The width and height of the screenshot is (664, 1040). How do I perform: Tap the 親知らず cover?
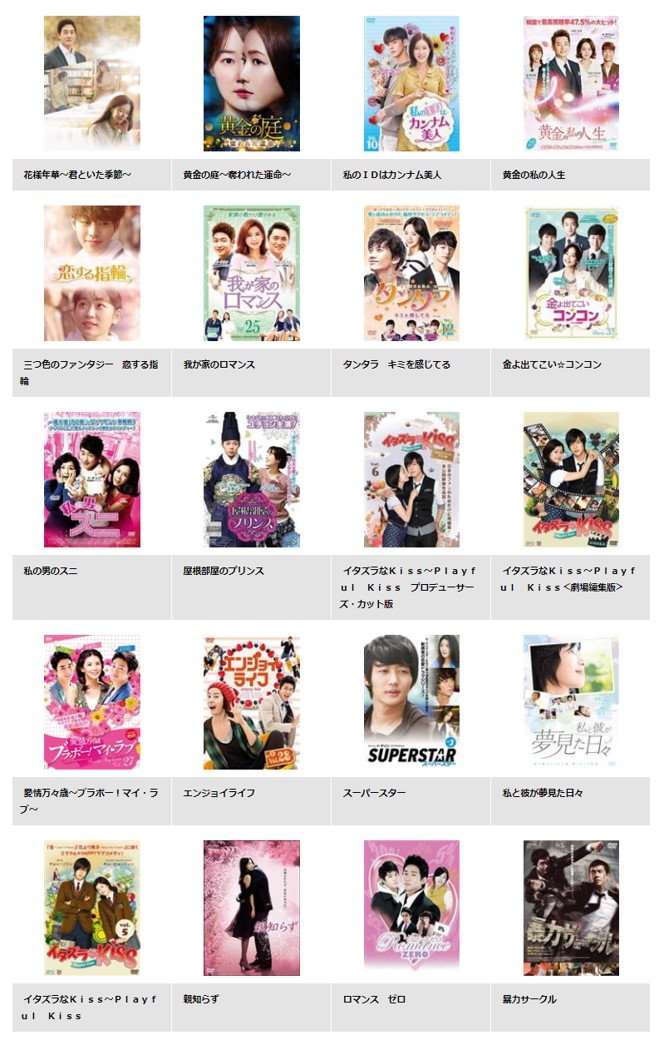click(251, 907)
